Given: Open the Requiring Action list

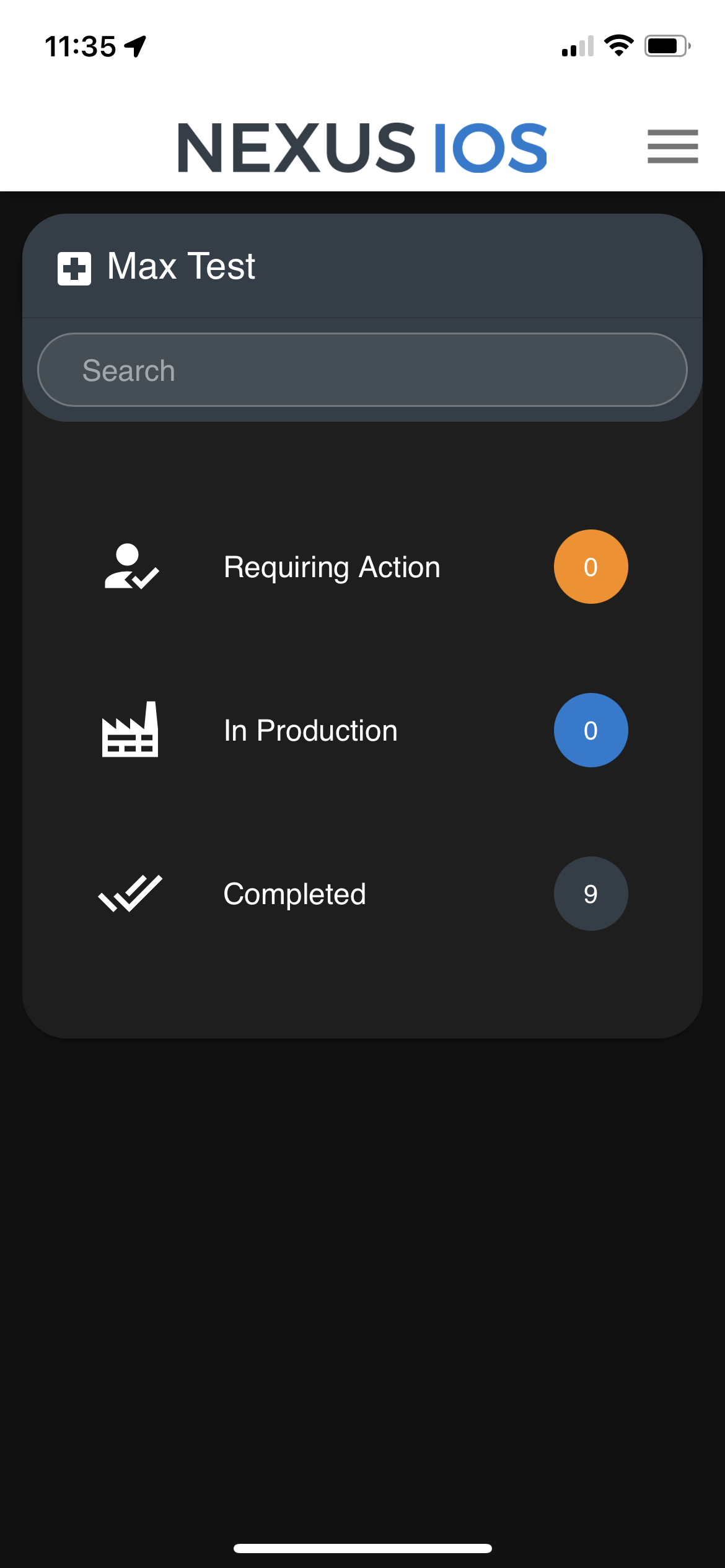Looking at the screenshot, I should (332, 567).
